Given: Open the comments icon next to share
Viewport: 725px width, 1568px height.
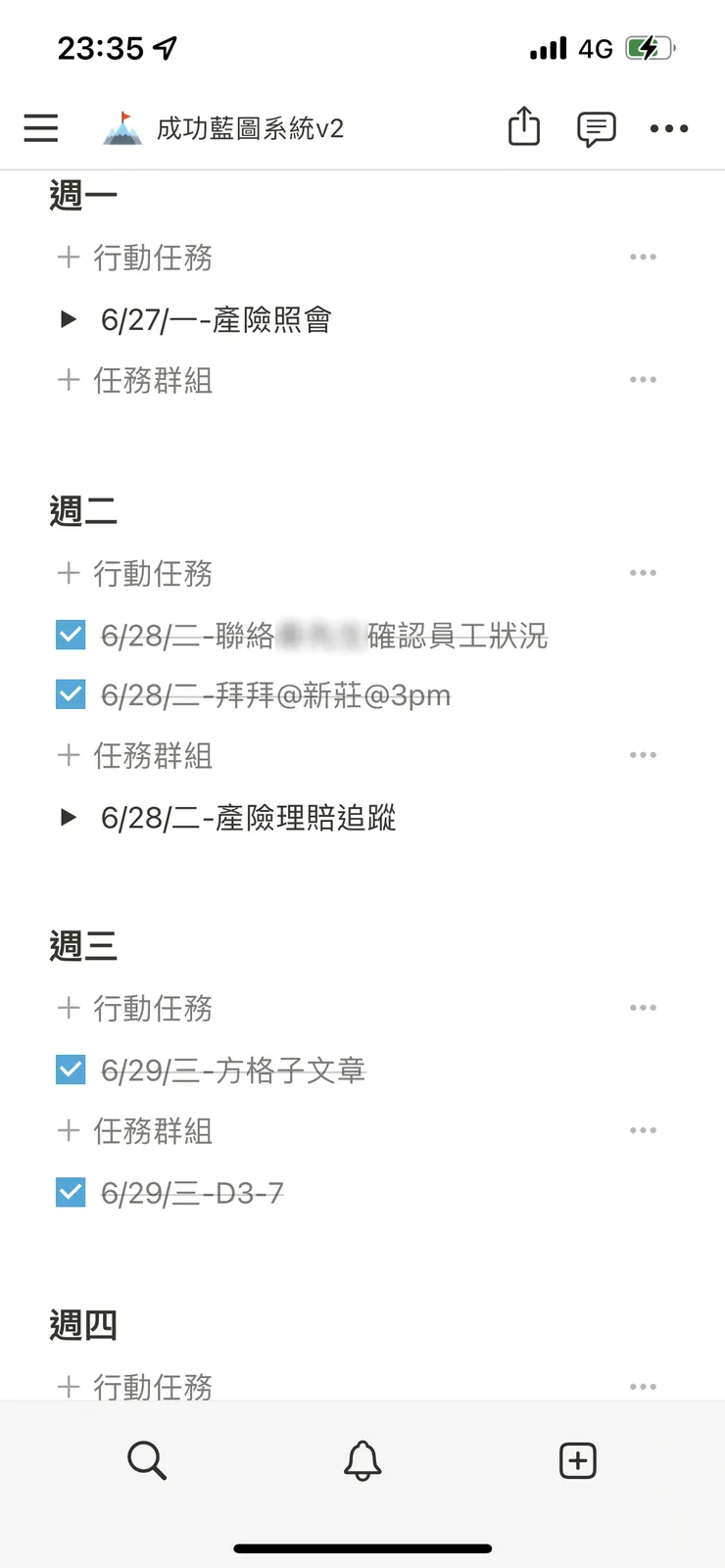Looking at the screenshot, I should click(596, 127).
